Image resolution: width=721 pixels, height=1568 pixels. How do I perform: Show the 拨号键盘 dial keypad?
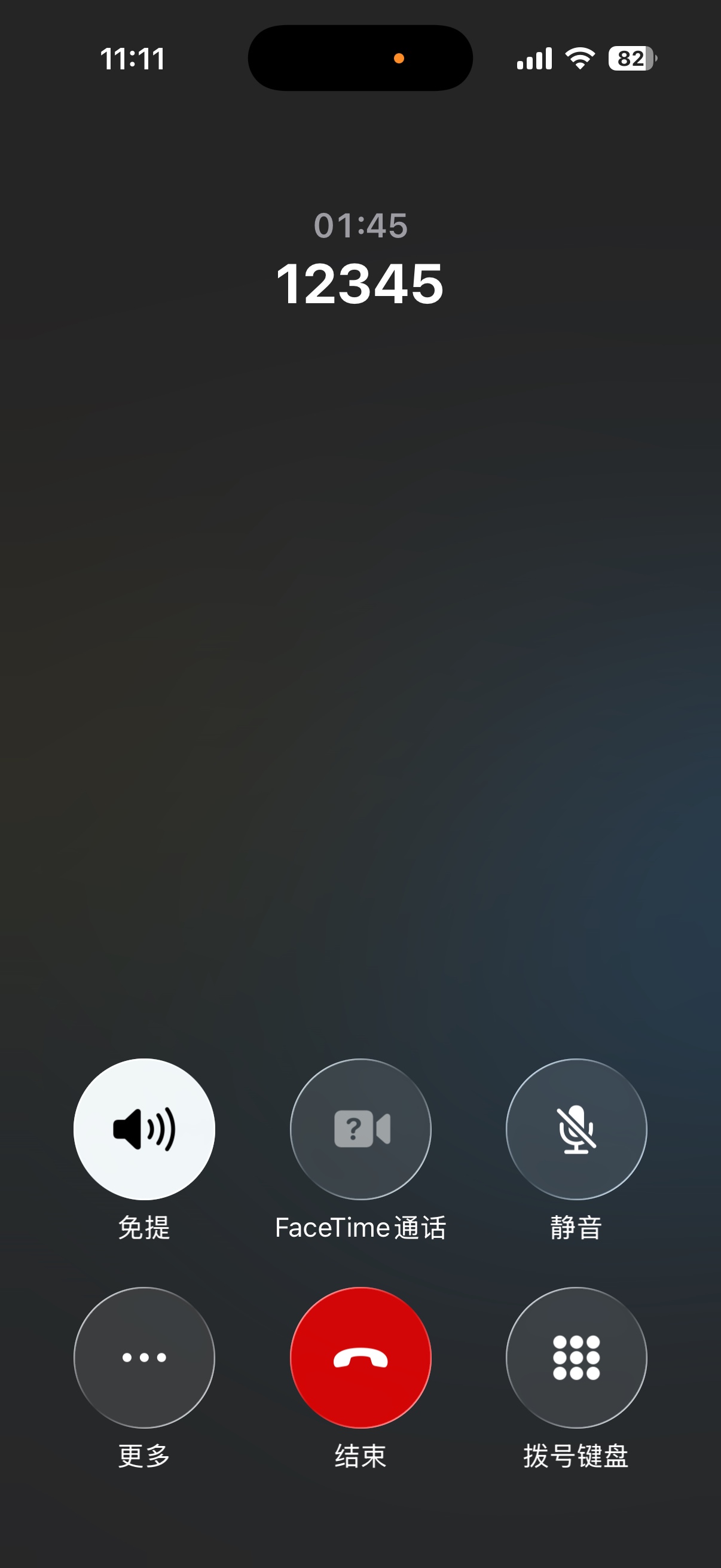[x=576, y=1357]
